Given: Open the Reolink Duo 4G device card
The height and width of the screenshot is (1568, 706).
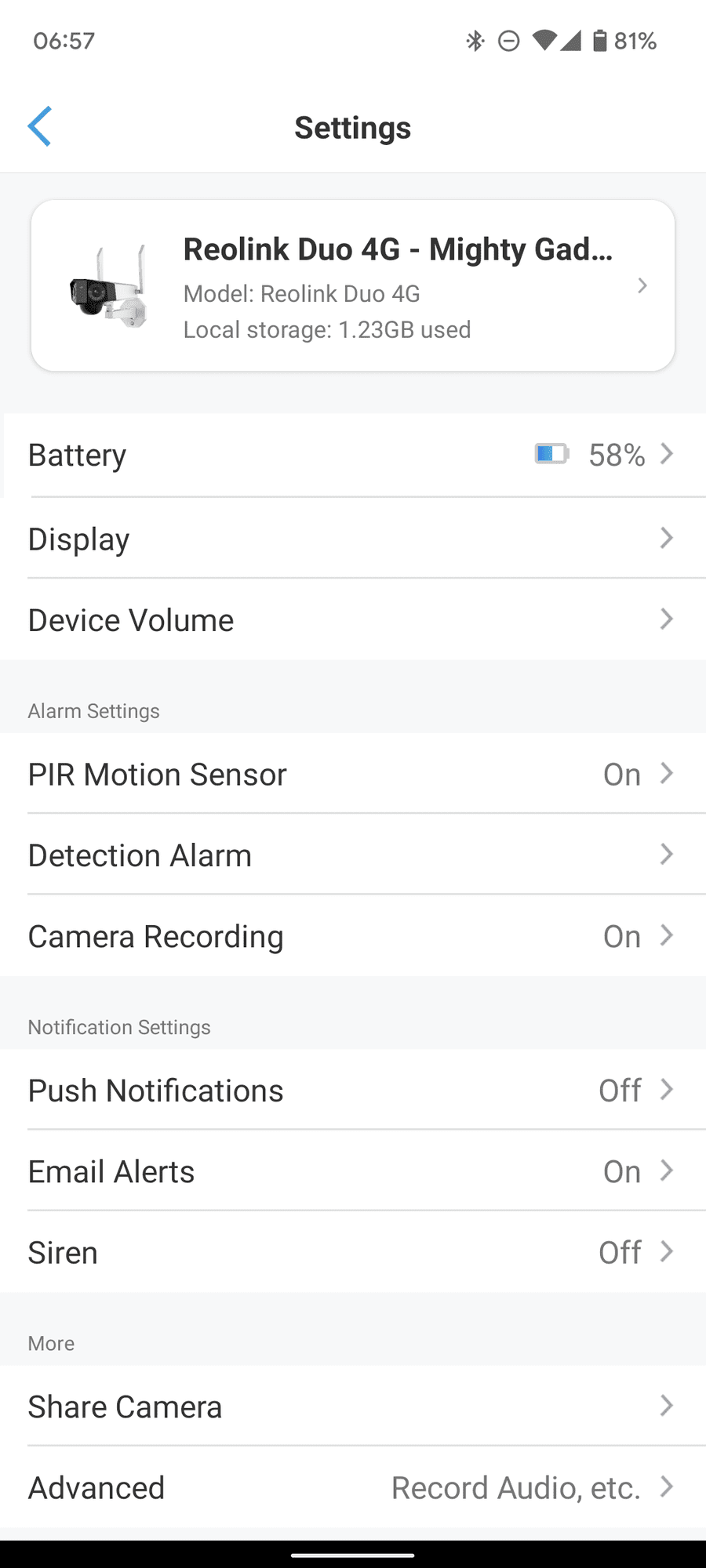Looking at the screenshot, I should pyautogui.click(x=353, y=285).
